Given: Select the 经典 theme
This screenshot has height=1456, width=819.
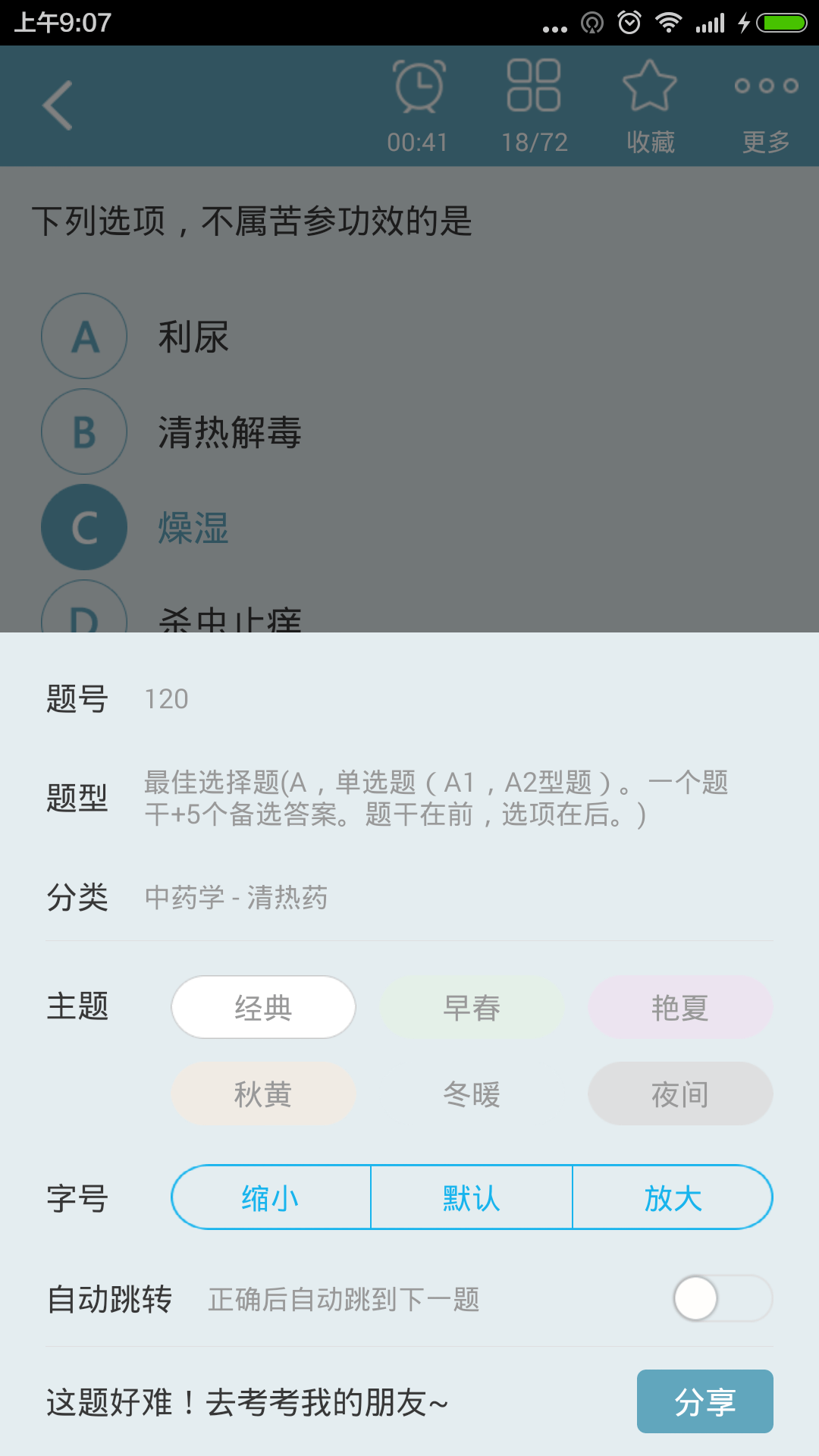Looking at the screenshot, I should click(x=263, y=1007).
